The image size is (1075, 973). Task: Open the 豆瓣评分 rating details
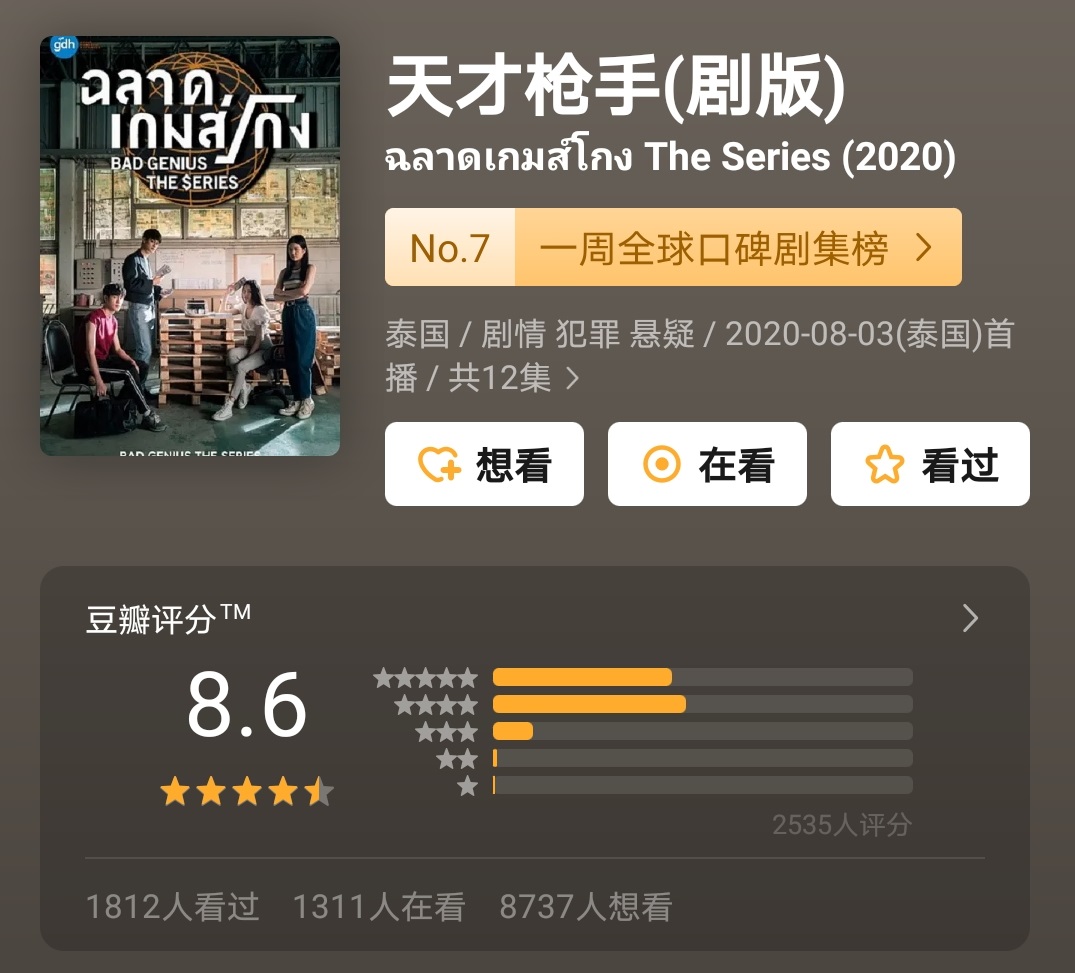969,619
